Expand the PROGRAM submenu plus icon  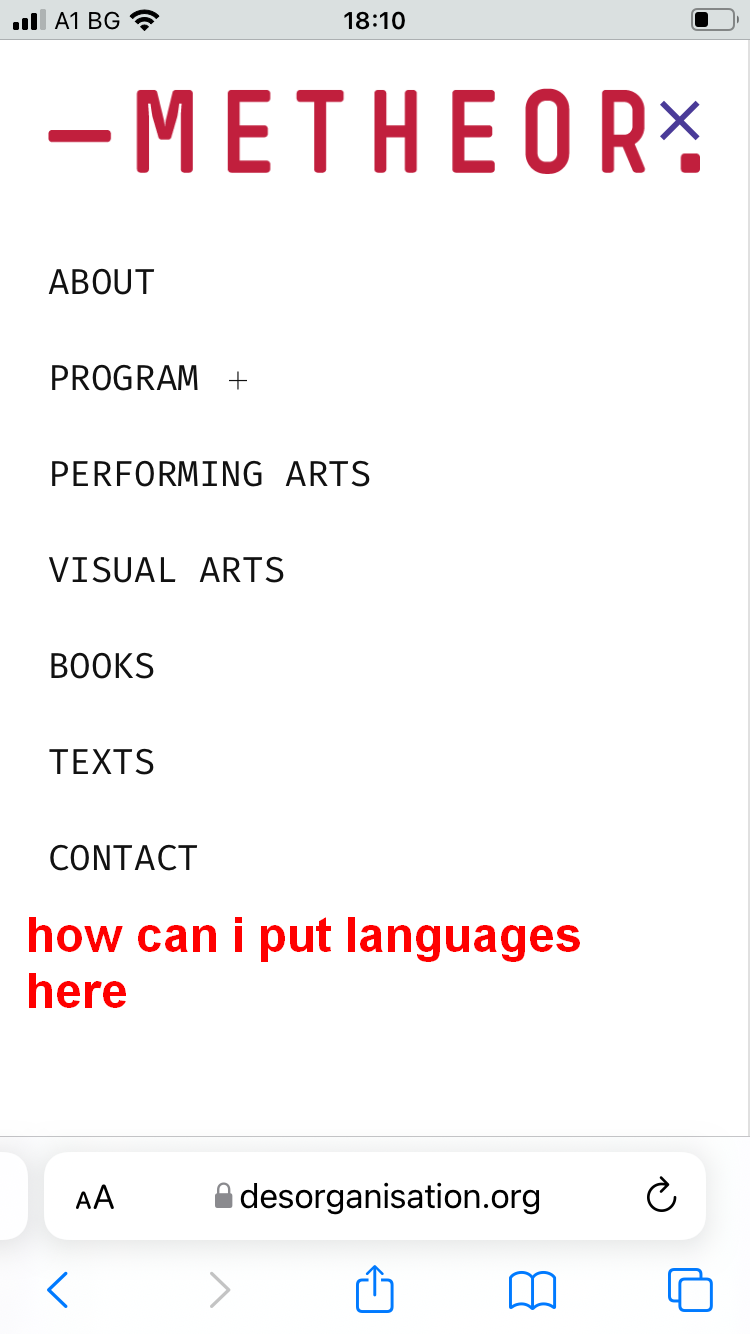click(237, 380)
